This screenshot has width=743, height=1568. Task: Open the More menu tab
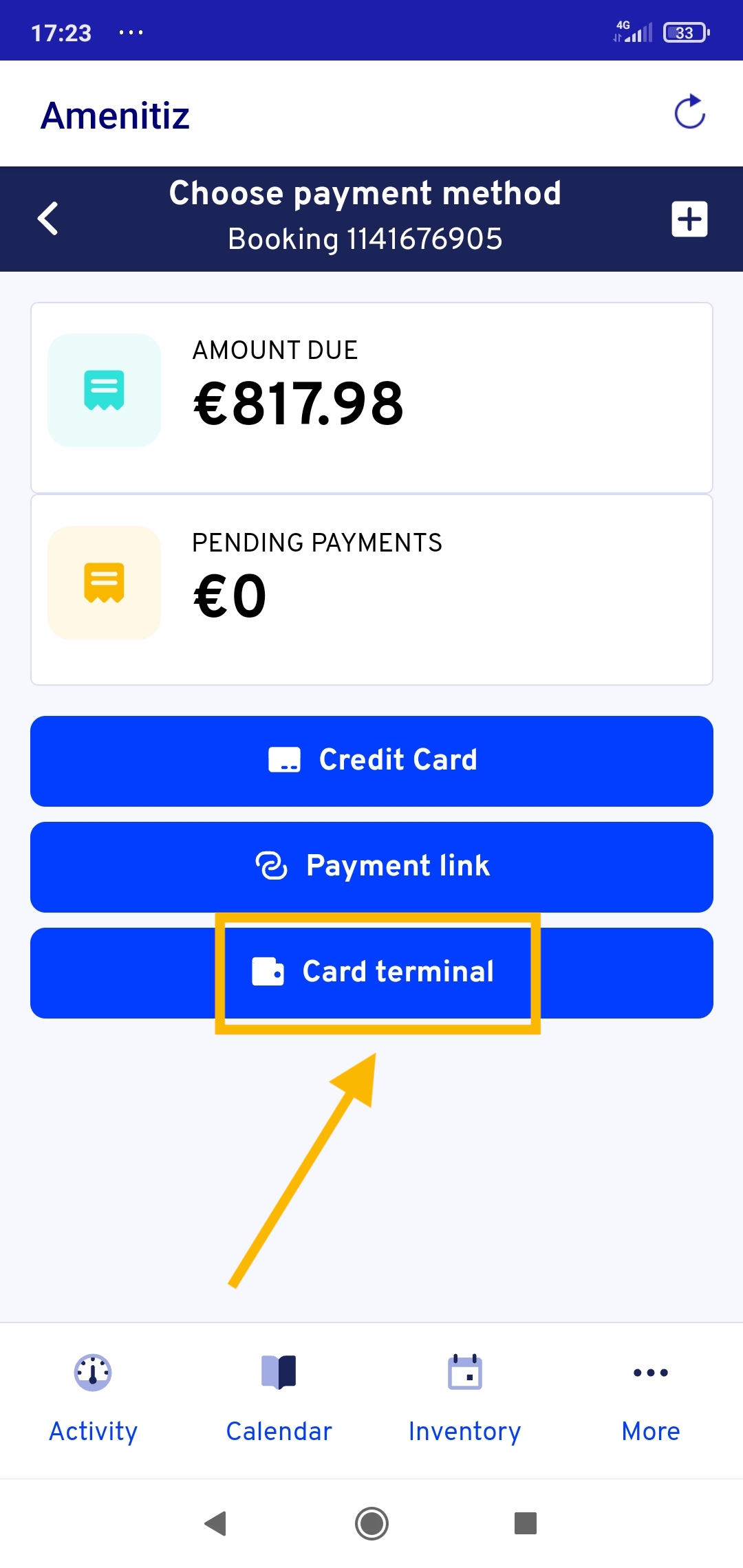[650, 1397]
